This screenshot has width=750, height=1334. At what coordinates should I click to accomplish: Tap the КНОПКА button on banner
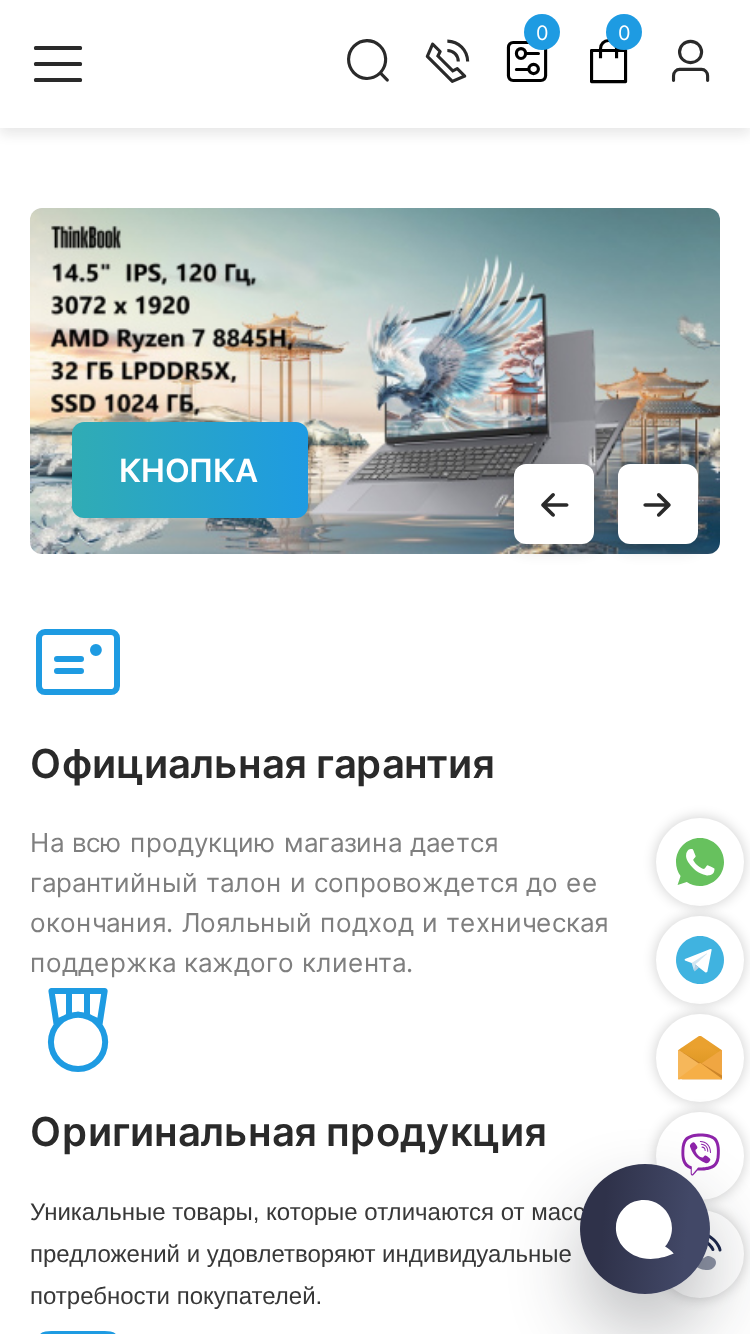pos(190,470)
